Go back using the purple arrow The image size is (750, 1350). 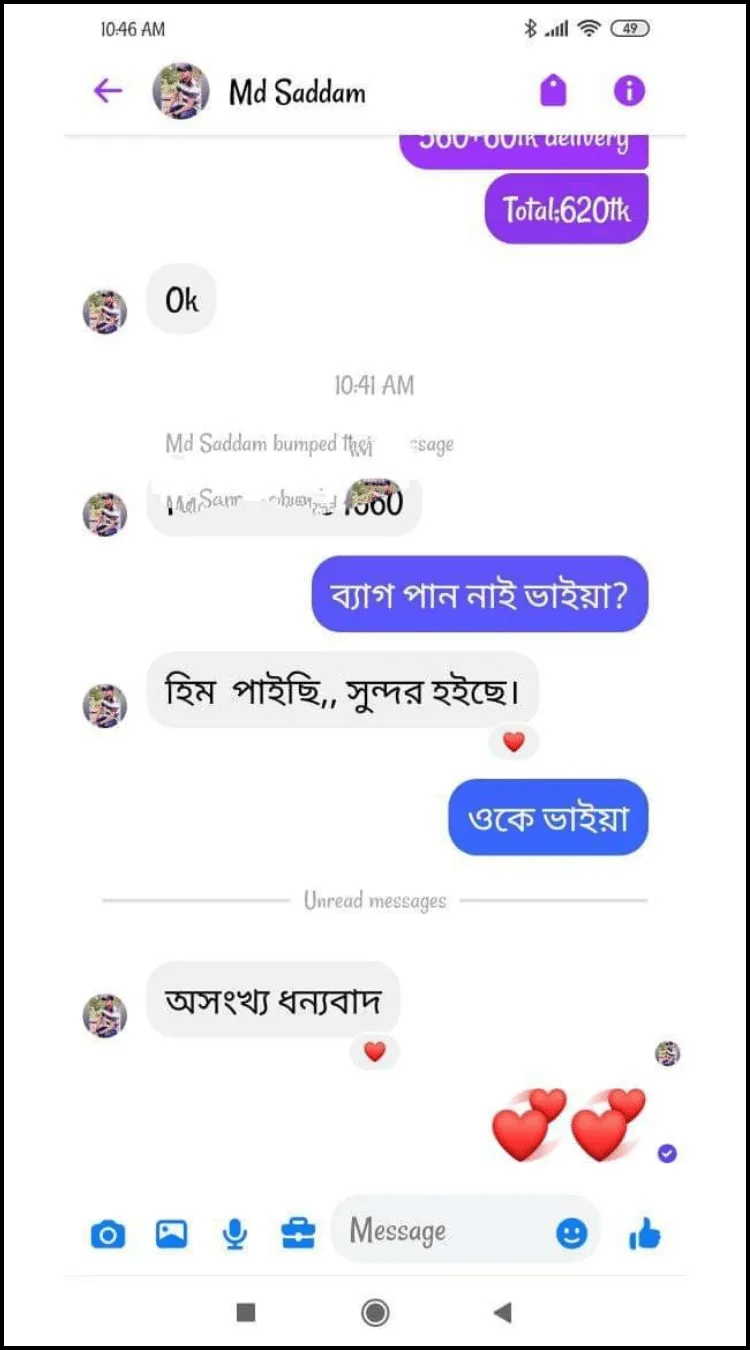pyautogui.click(x=107, y=91)
